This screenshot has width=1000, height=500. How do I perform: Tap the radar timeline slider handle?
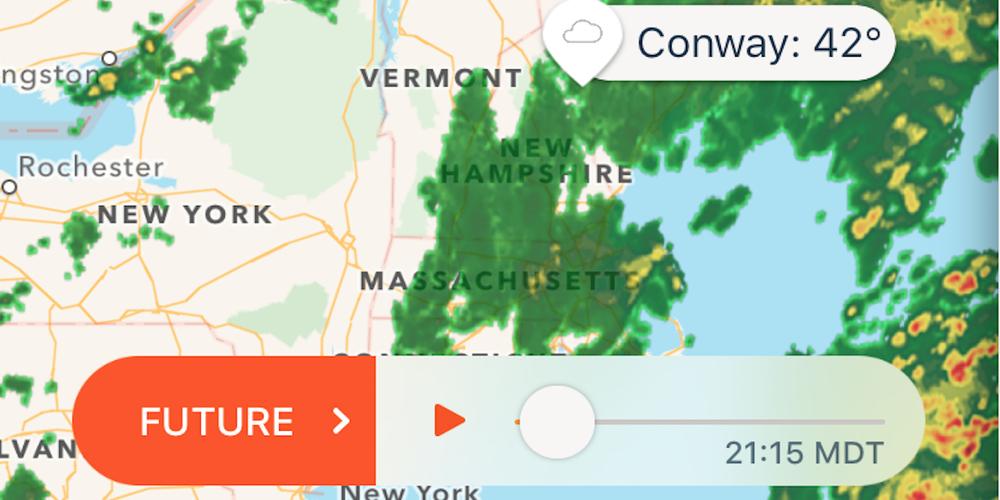(x=557, y=421)
